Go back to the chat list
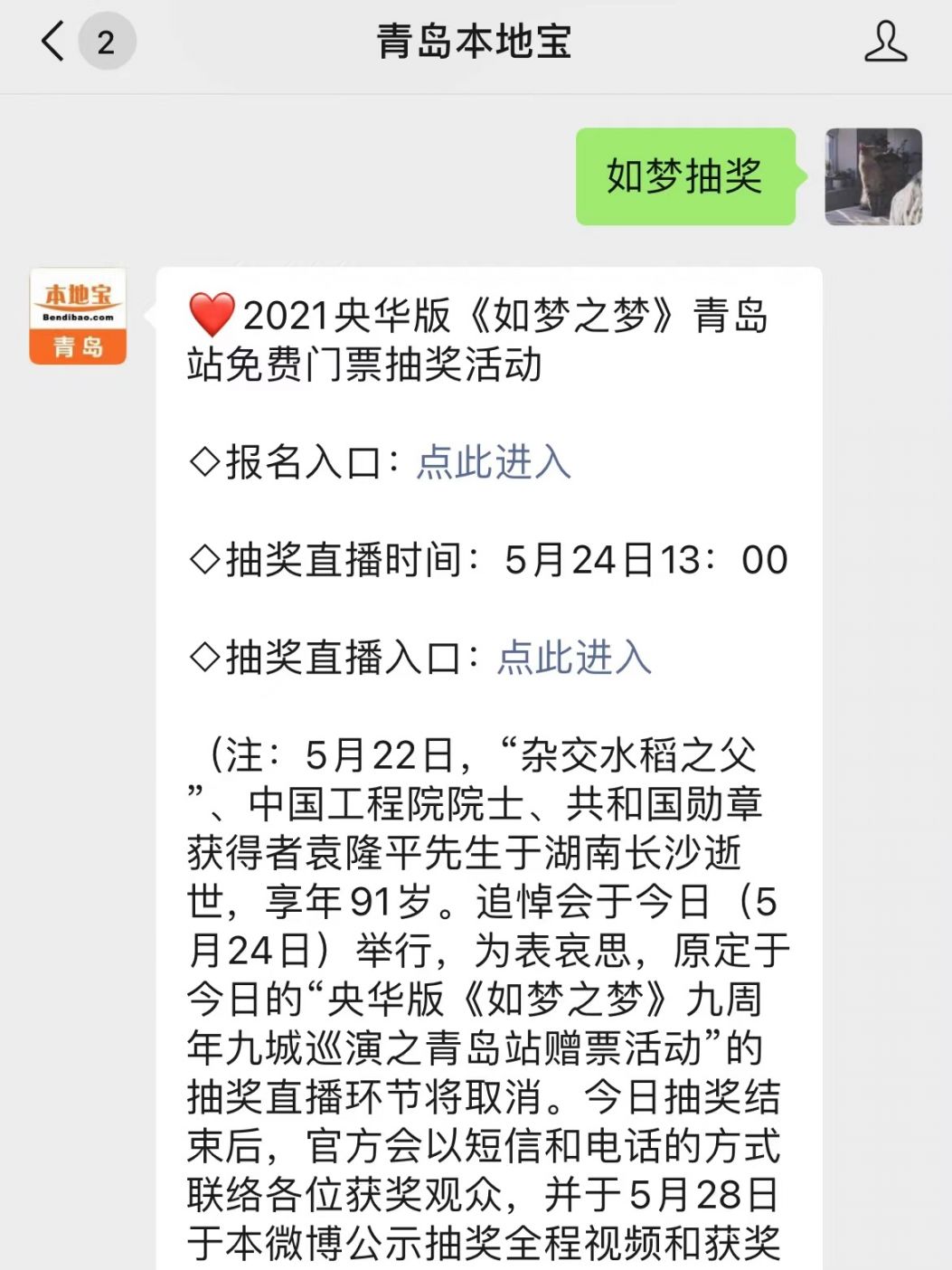952x1270 pixels. pyautogui.click(x=55, y=42)
